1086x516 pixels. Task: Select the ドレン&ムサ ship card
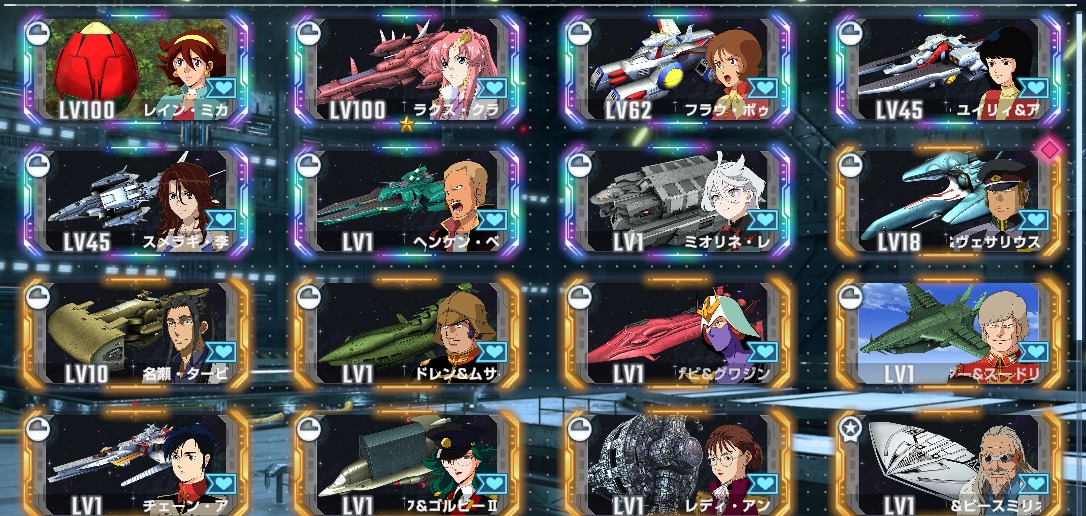pyautogui.click(x=407, y=333)
